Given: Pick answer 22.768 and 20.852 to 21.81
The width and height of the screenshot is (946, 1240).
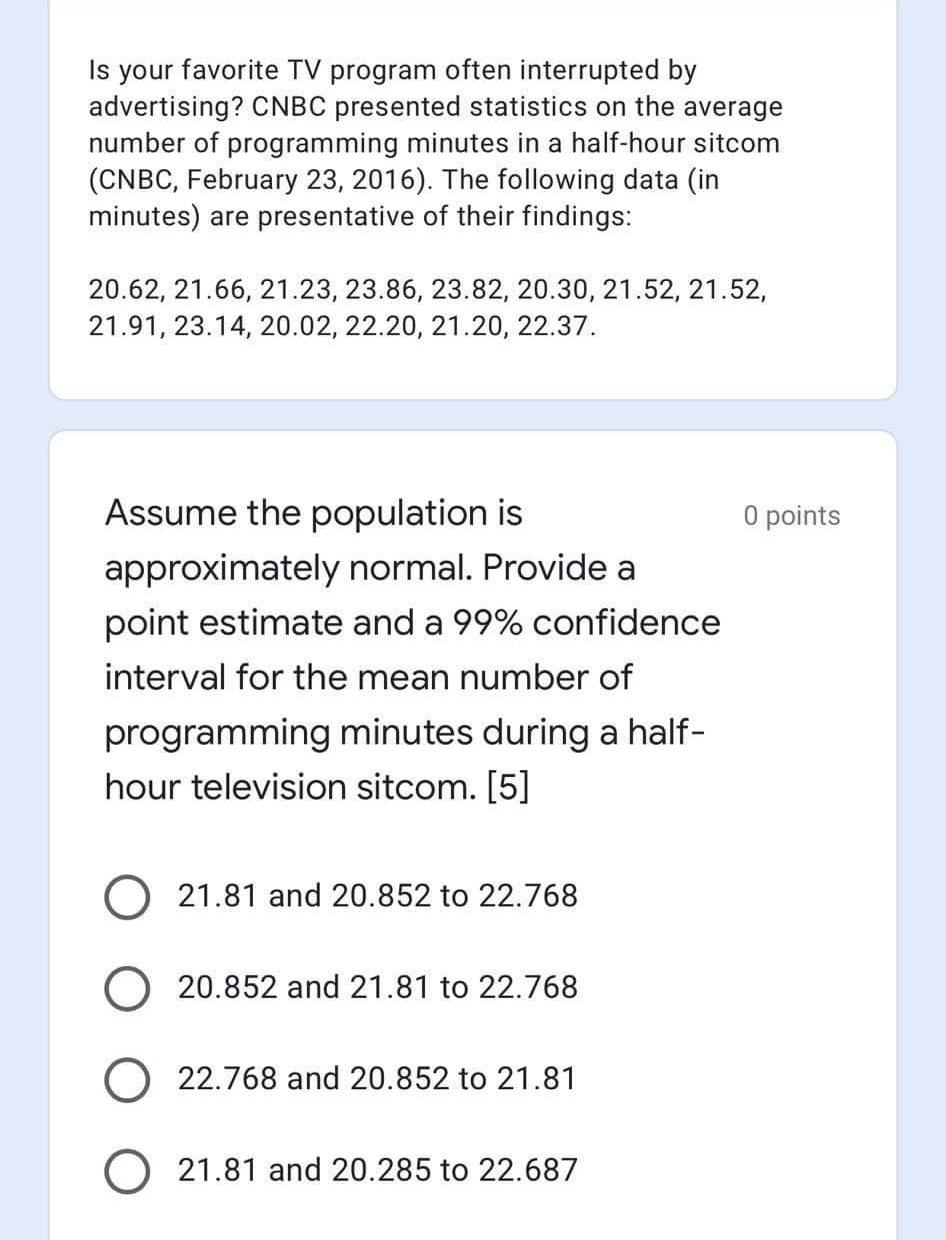Looking at the screenshot, I should pyautogui.click(x=127, y=1080).
